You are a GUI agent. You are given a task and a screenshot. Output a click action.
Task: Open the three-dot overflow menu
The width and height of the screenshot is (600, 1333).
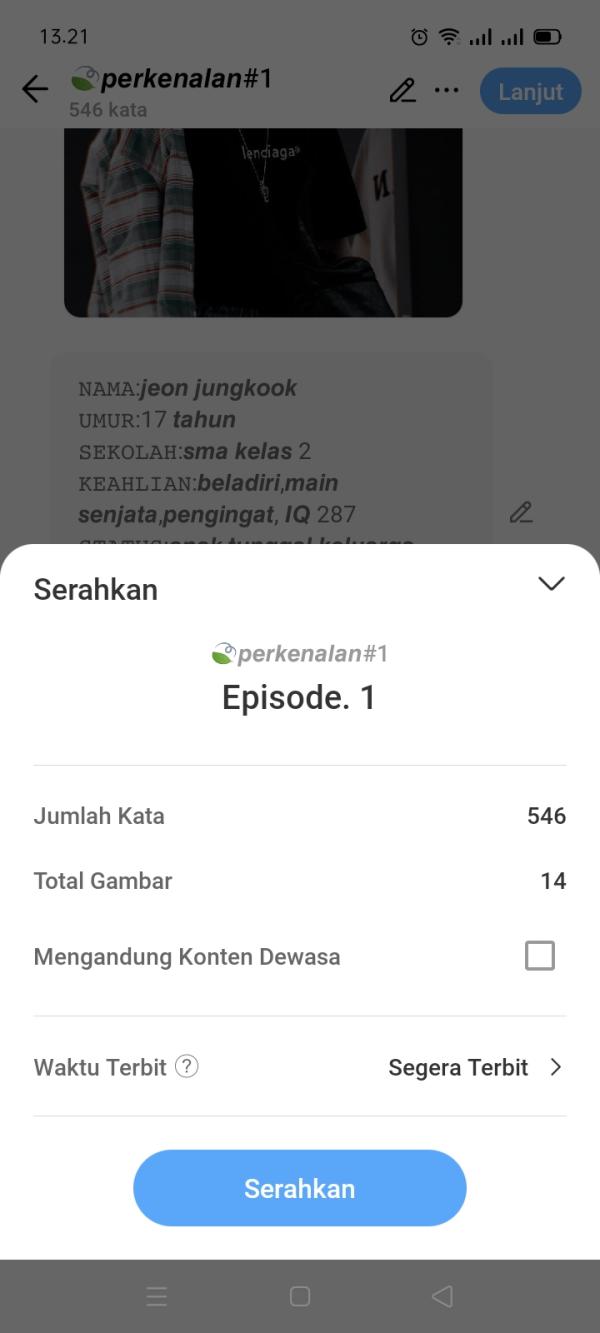pos(446,91)
